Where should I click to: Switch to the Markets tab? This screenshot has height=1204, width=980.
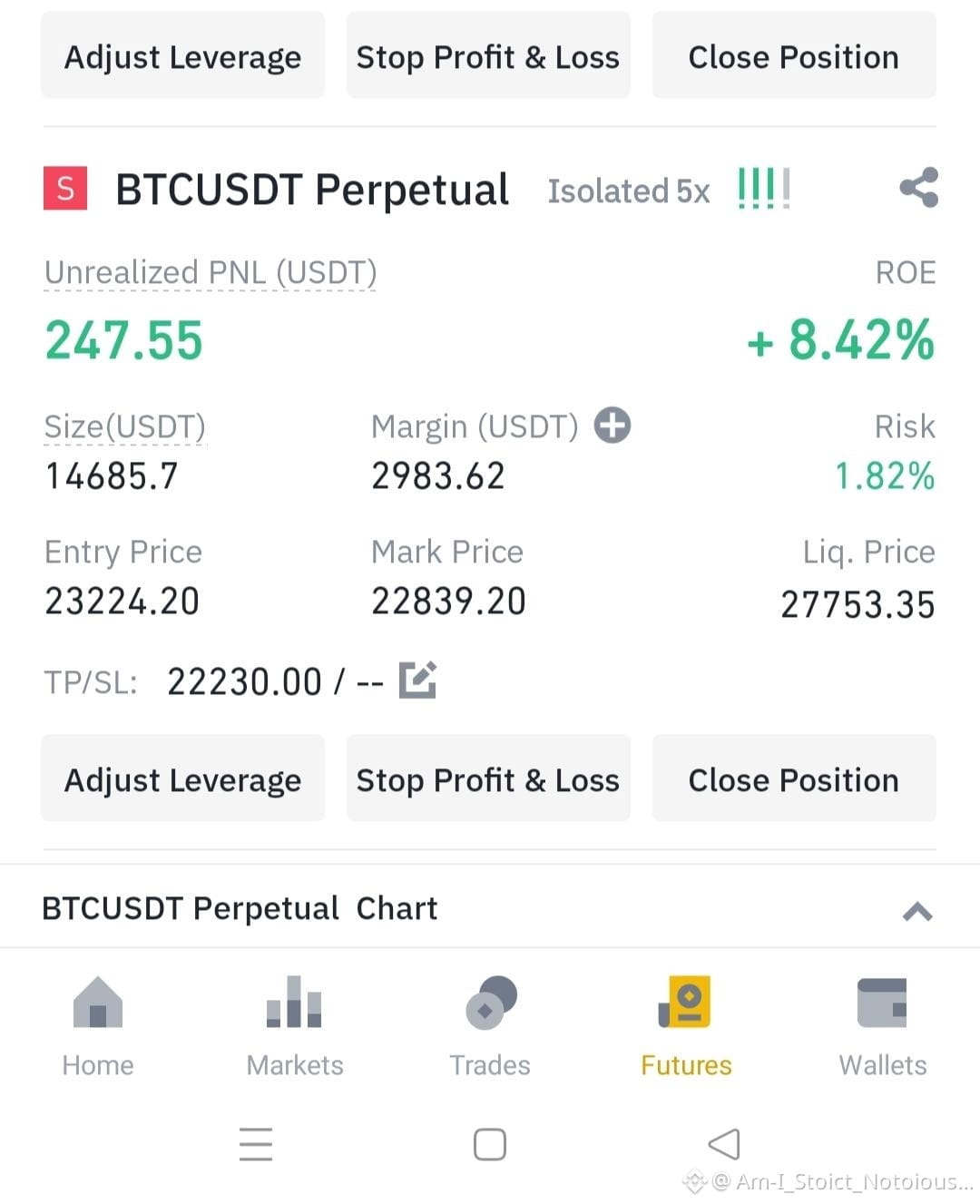[x=294, y=1025]
